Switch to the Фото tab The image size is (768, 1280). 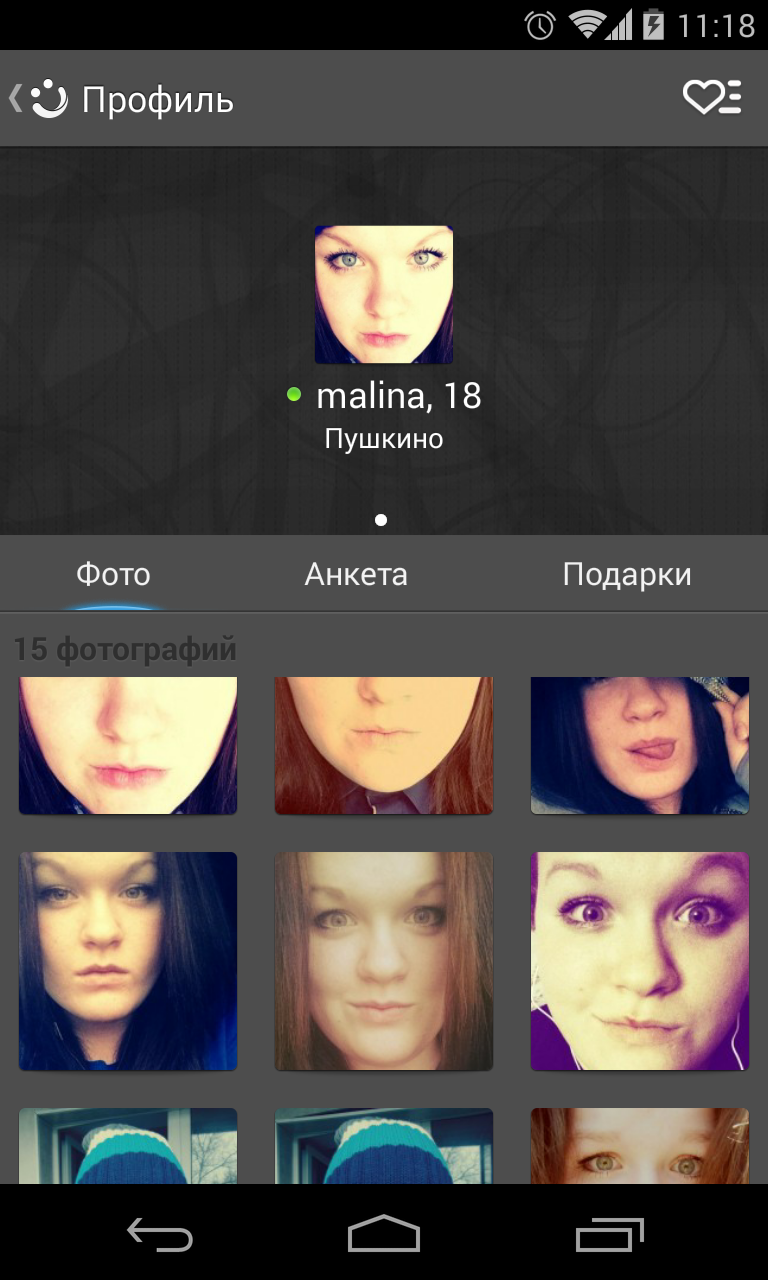point(113,575)
